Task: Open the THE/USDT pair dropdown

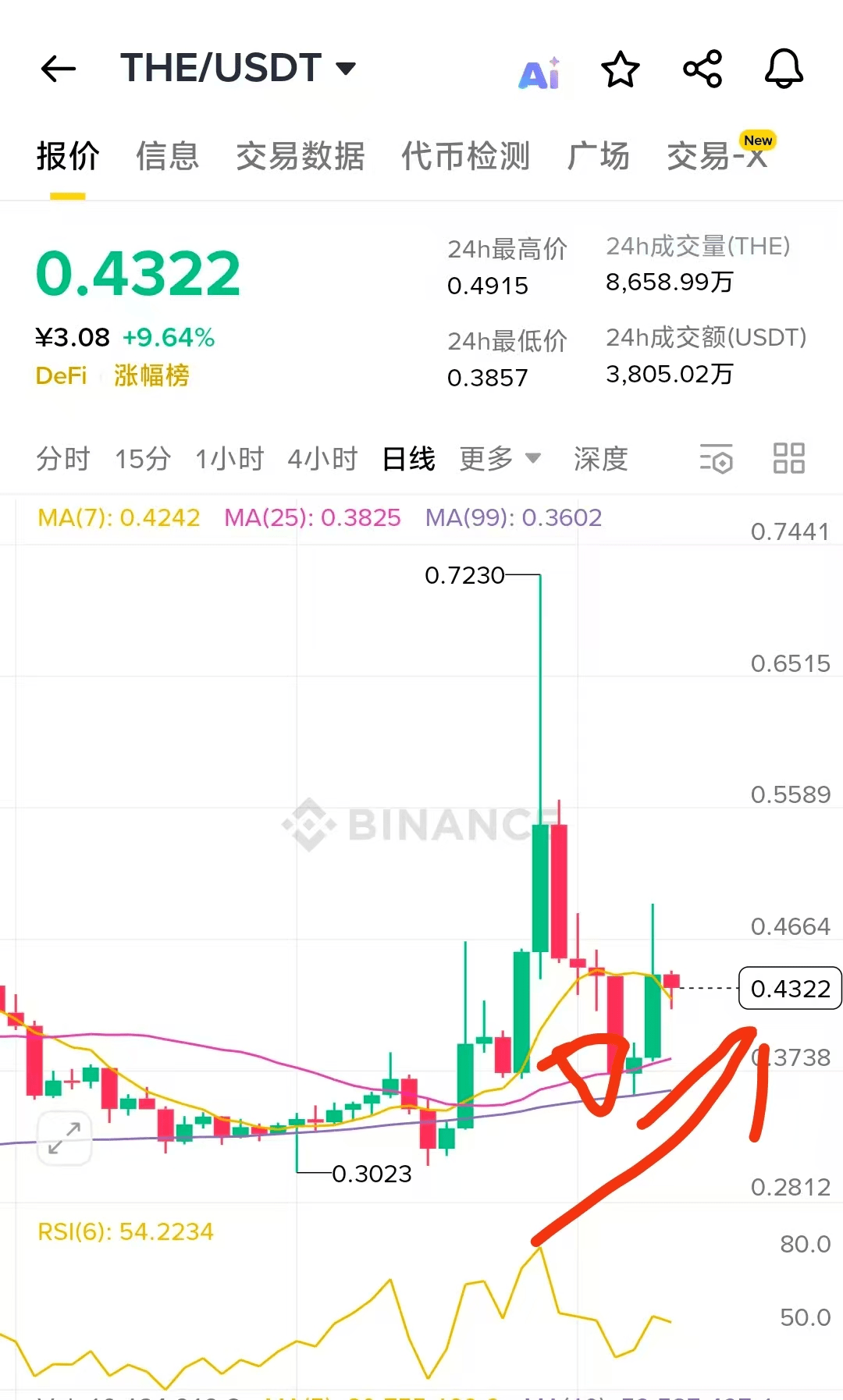Action: (x=238, y=68)
